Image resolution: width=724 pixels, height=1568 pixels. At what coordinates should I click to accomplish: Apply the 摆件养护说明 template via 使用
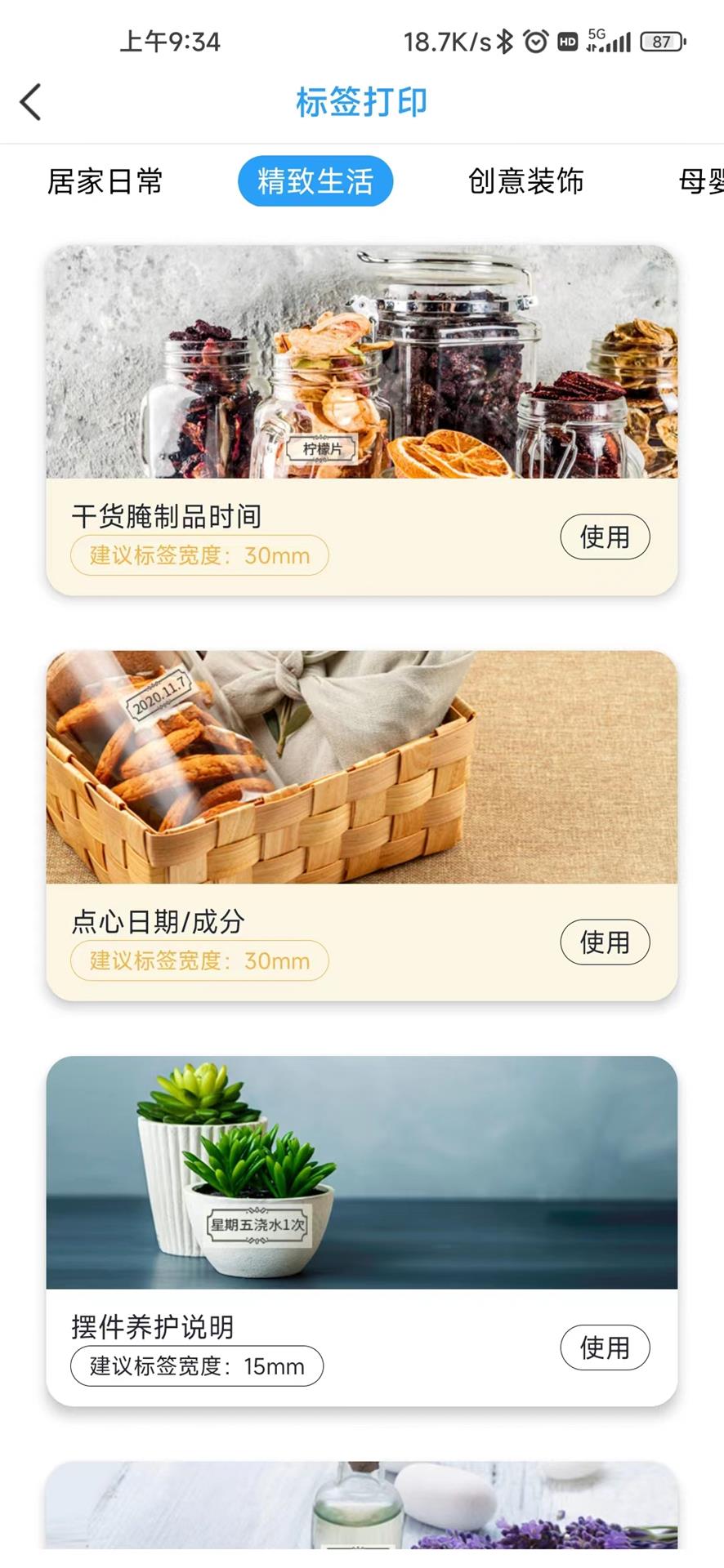click(605, 1347)
